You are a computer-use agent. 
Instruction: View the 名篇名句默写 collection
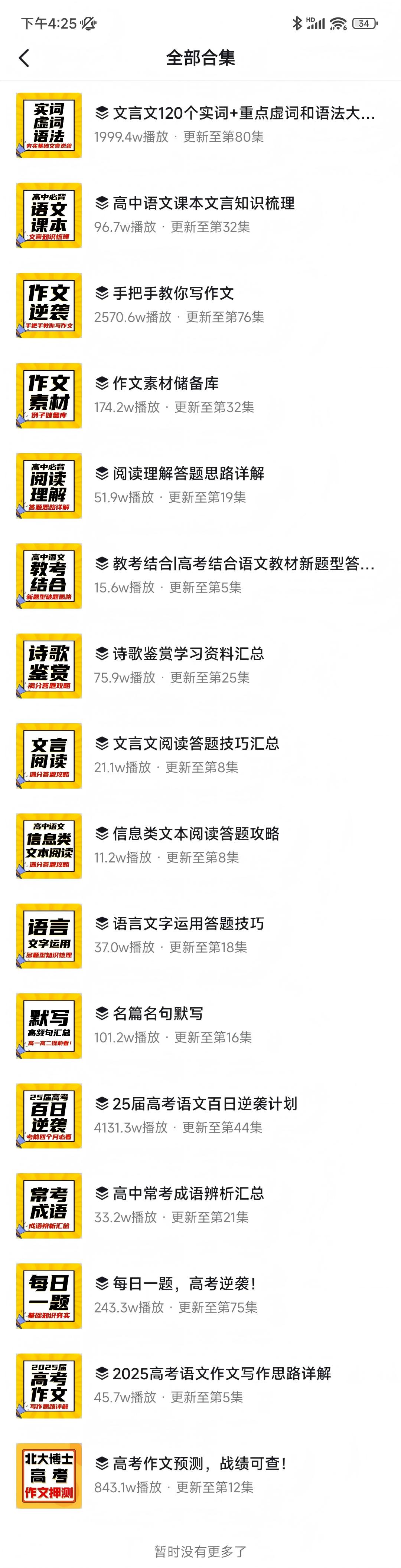pyautogui.click(x=158, y=1013)
